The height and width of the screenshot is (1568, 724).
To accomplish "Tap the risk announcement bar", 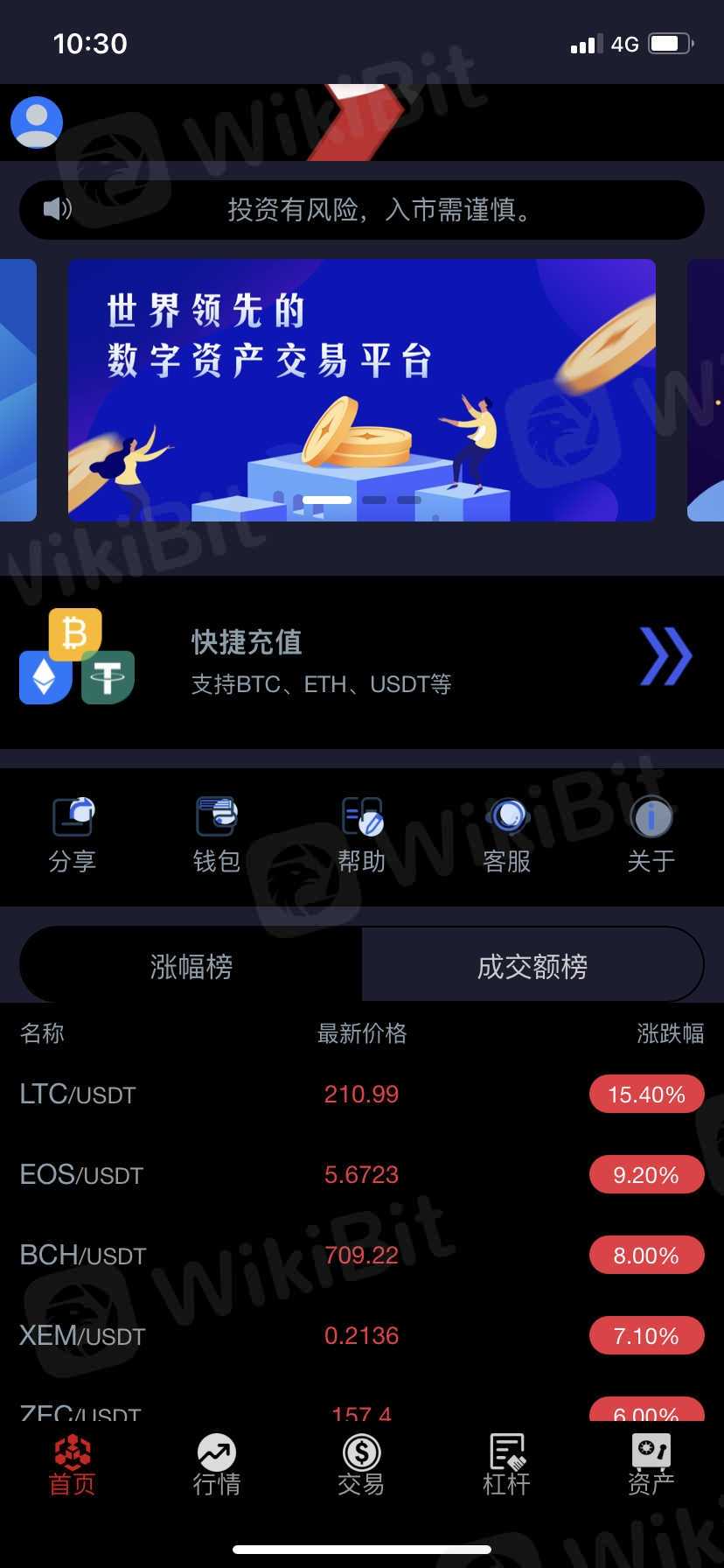I will (x=361, y=210).
